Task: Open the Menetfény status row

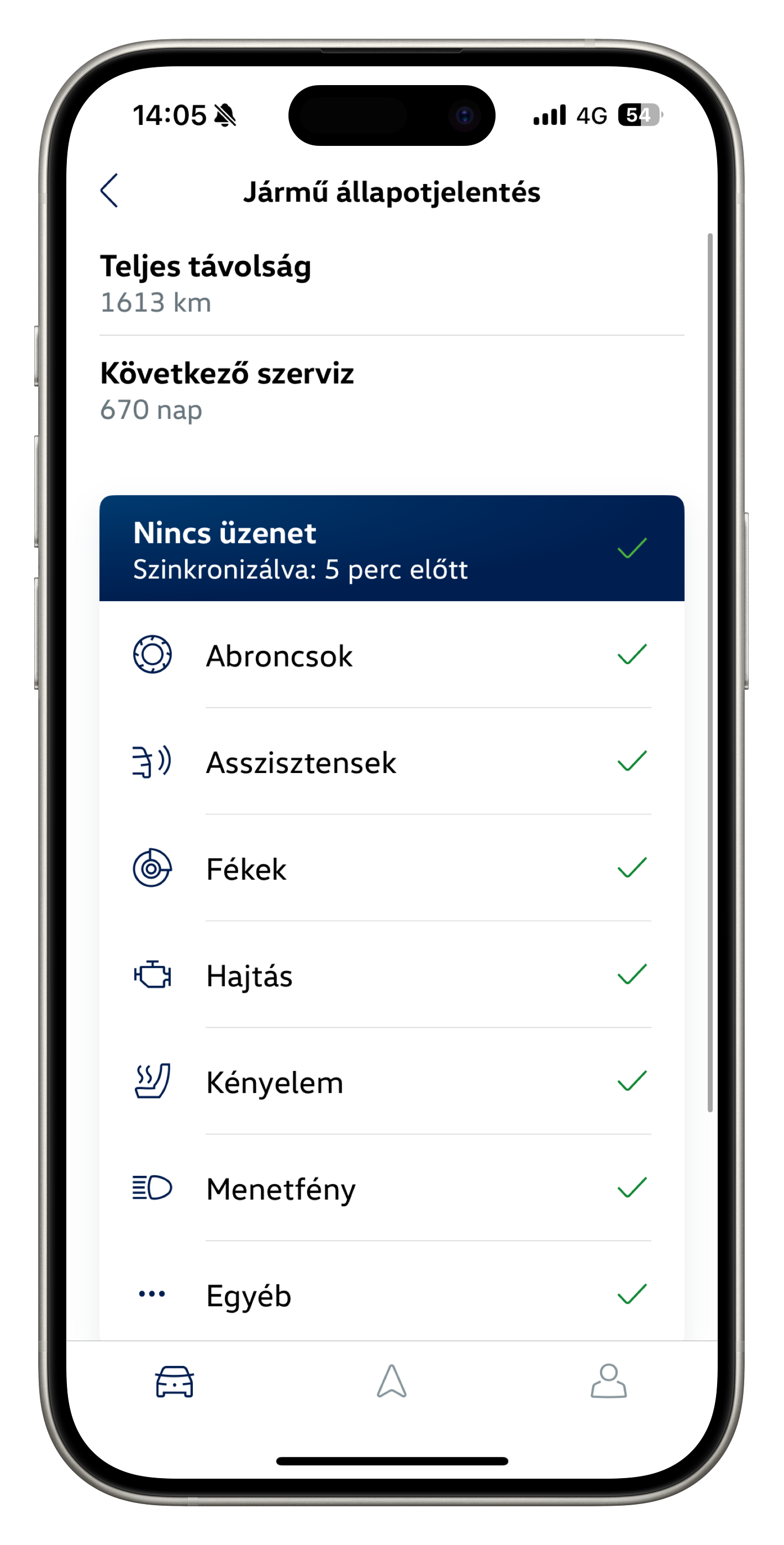Action: coord(392,1189)
